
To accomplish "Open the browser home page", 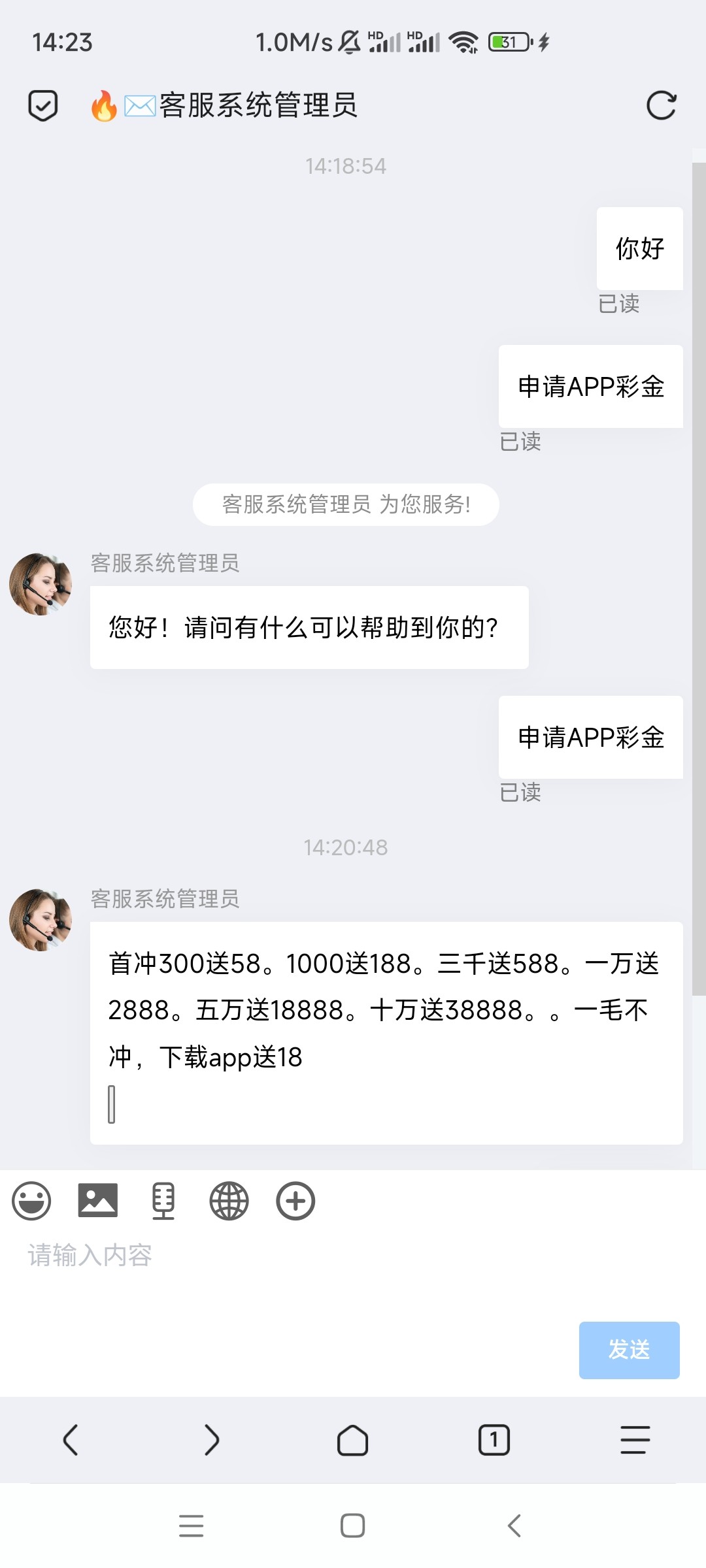I will point(353,1440).
